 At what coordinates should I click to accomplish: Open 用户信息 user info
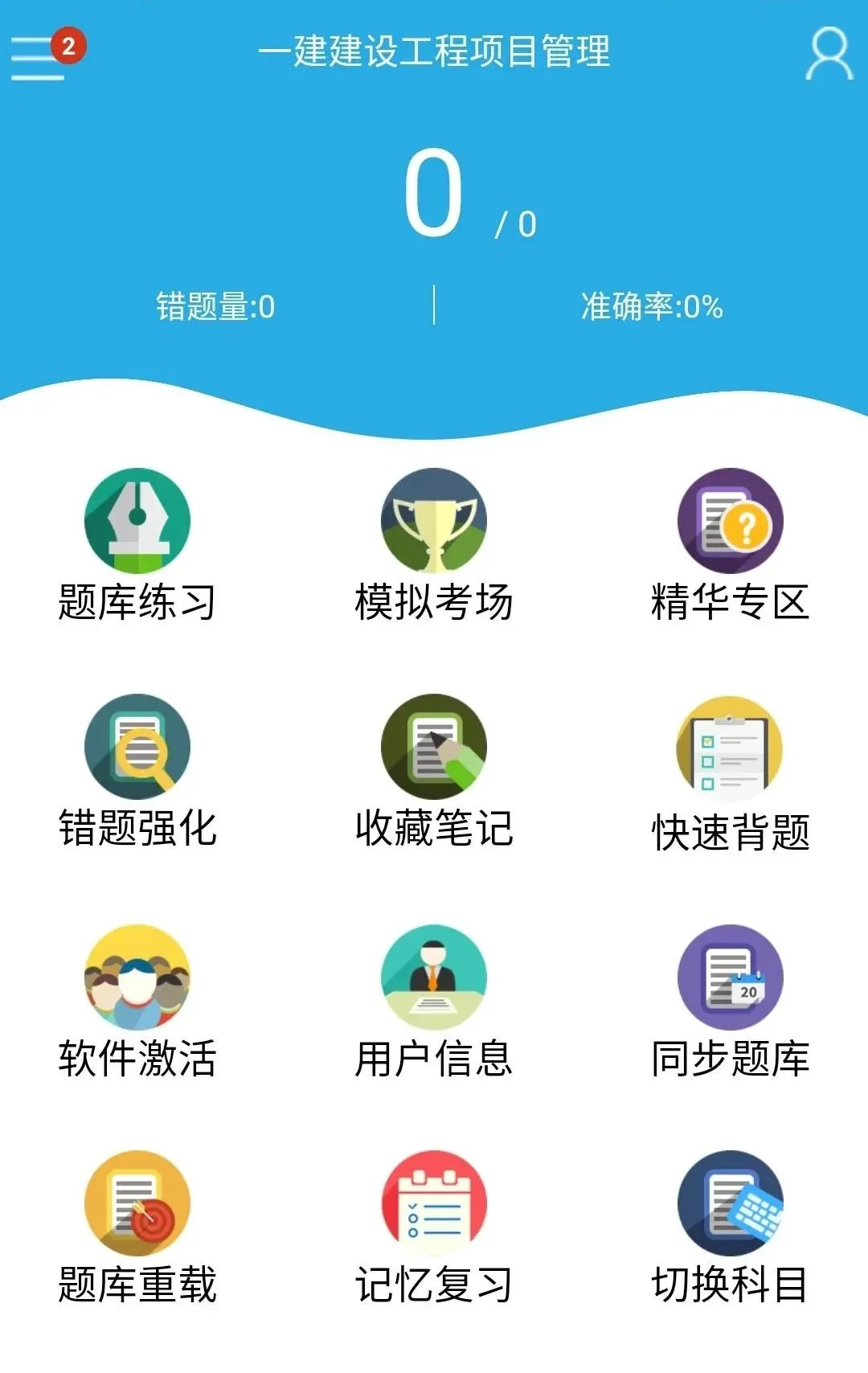(434, 977)
